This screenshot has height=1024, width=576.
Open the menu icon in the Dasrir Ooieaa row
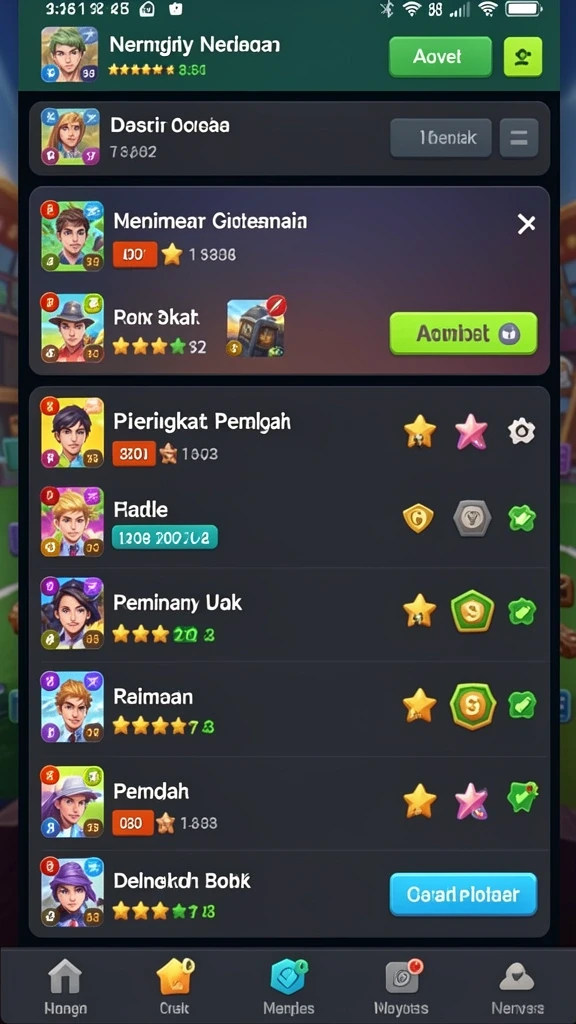[519, 138]
